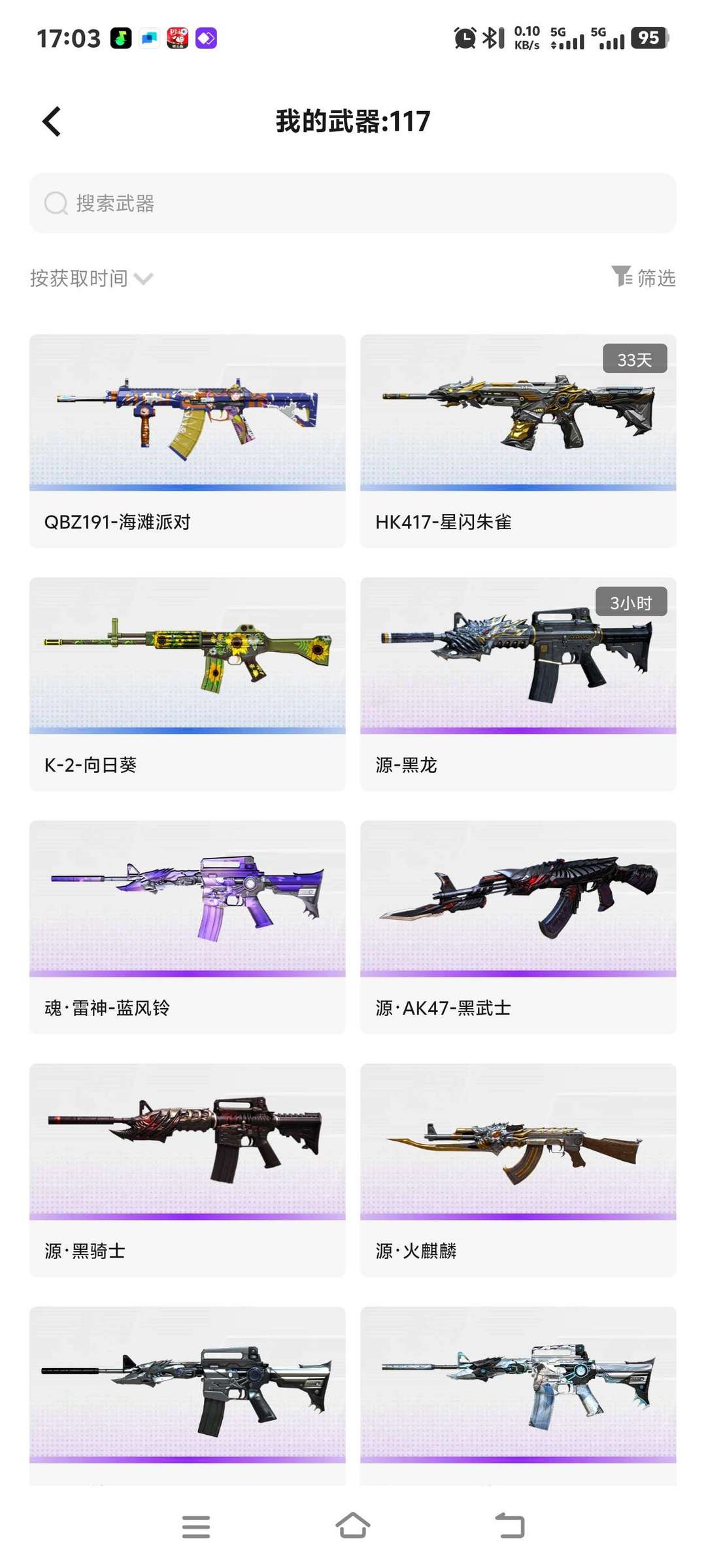View the 源·黑骑士 weapon card

point(188,1170)
